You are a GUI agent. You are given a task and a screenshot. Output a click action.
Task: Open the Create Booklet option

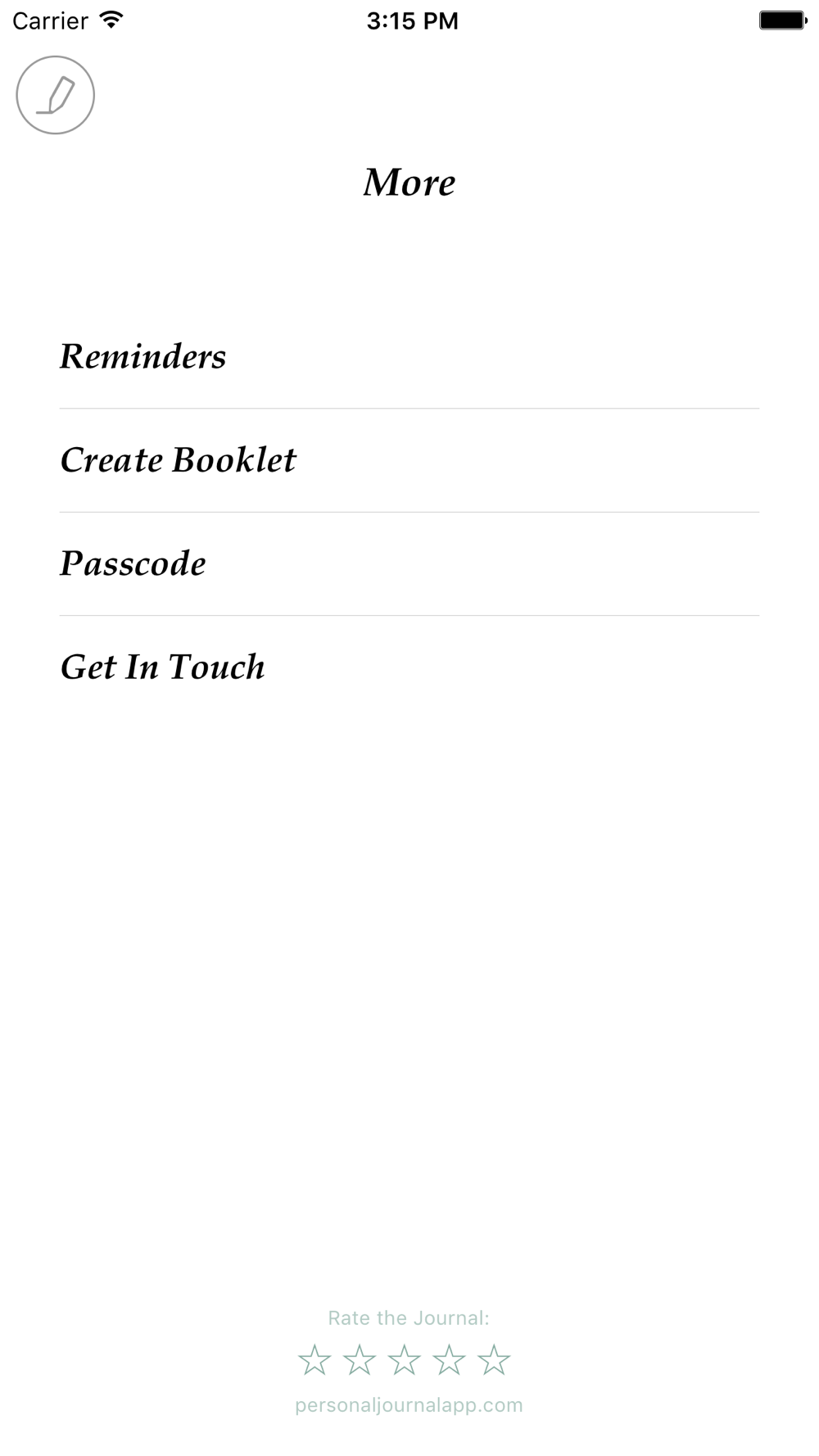tap(409, 460)
